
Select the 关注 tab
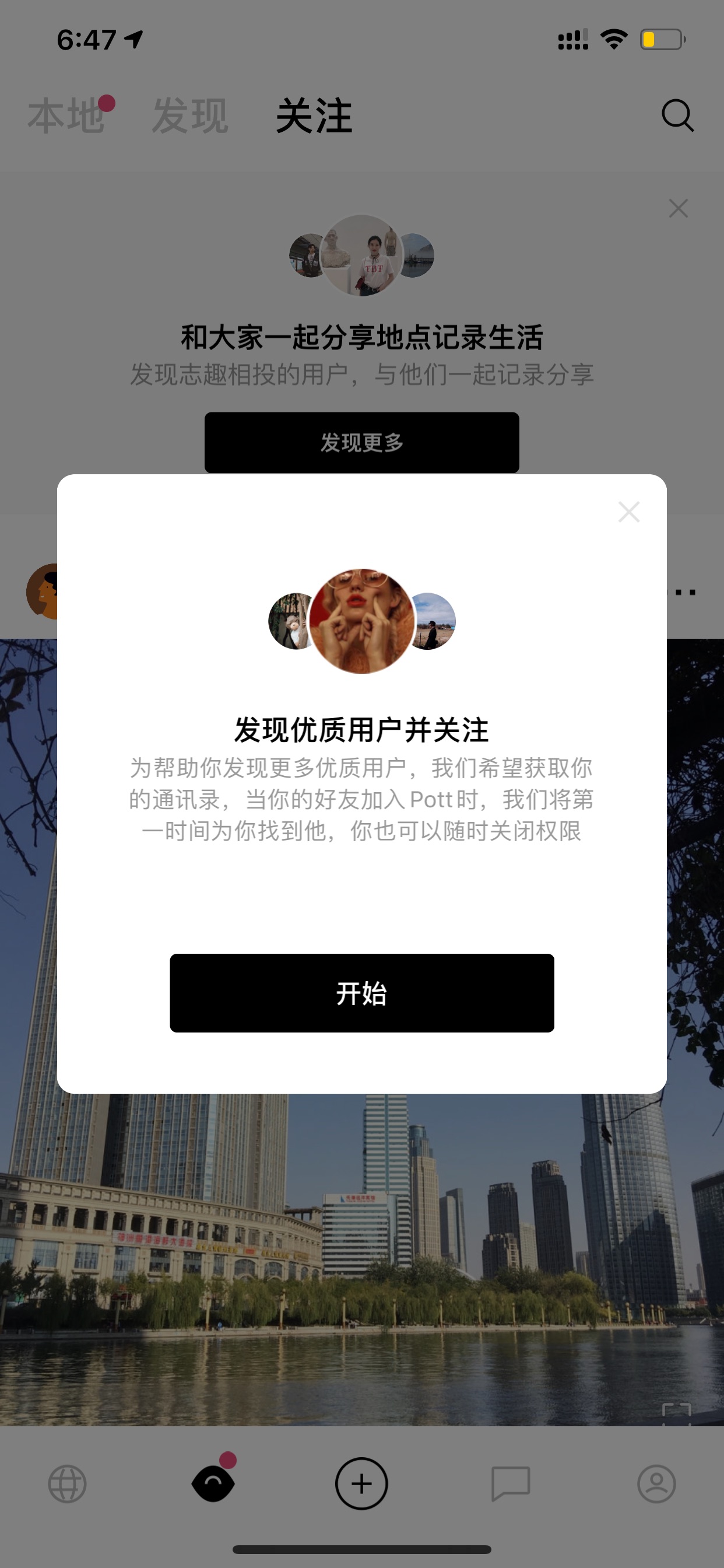[x=314, y=116]
